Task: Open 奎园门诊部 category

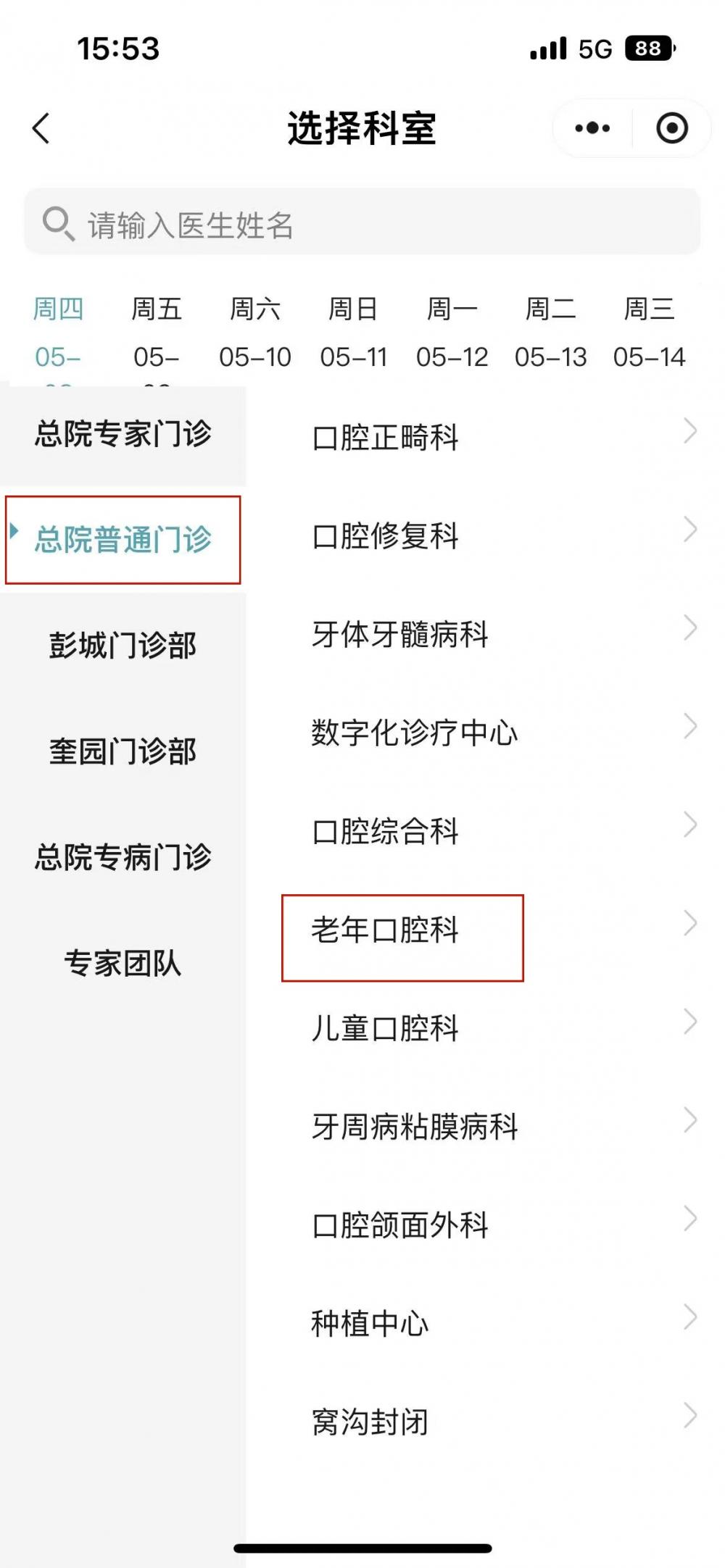Action: pyautogui.click(x=123, y=751)
